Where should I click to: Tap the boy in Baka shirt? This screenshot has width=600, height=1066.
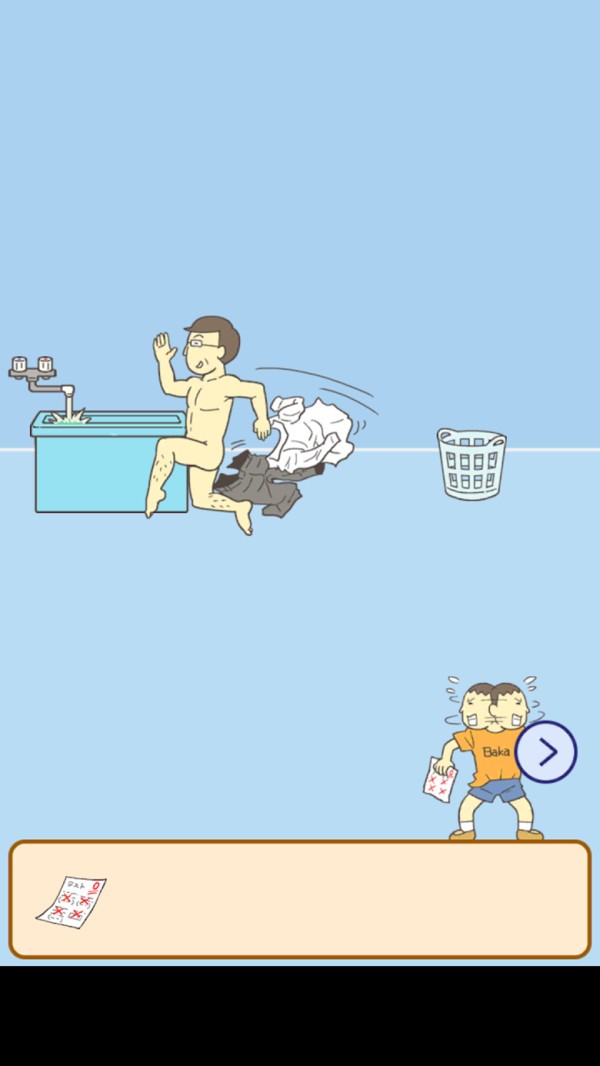(x=487, y=762)
